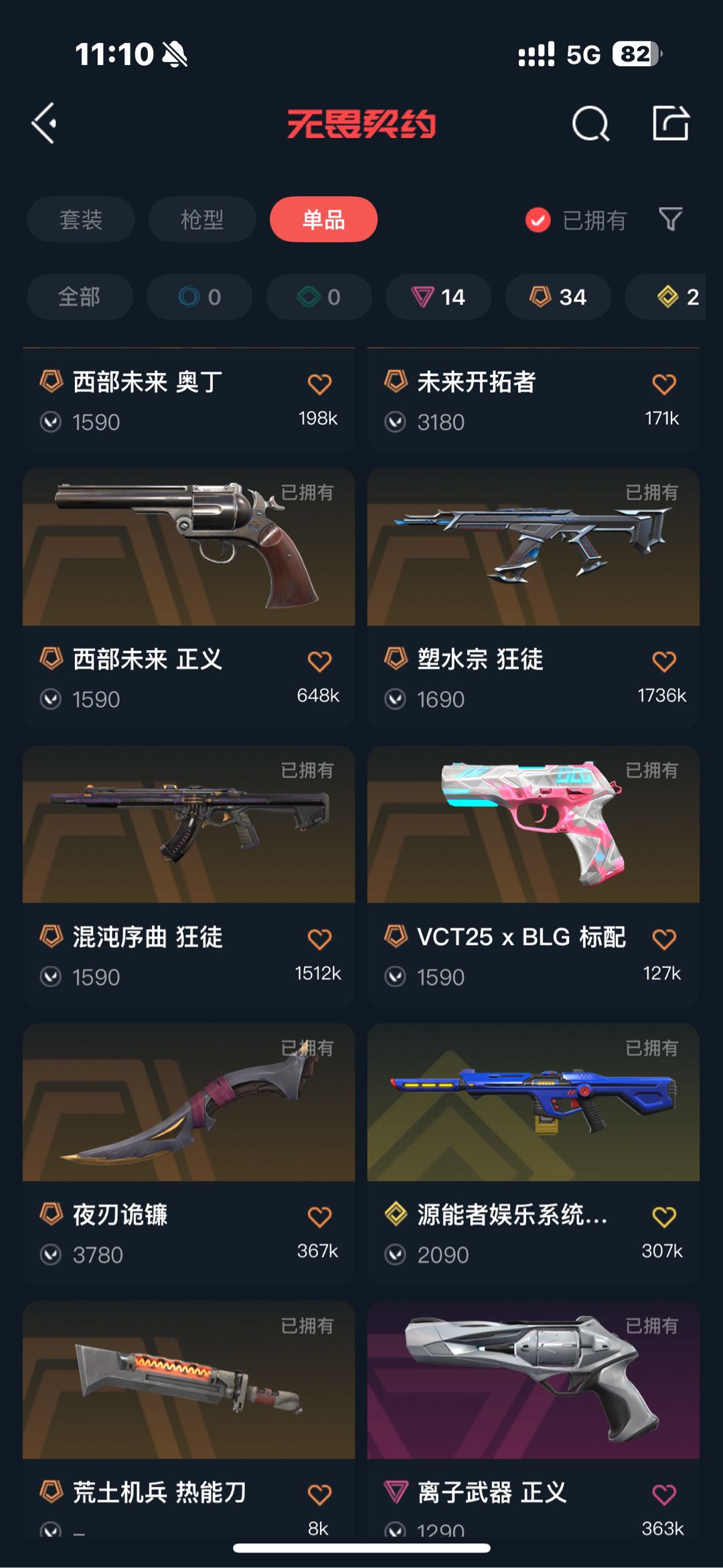Viewport: 723px width, 1568px height.
Task: Open the VCT25 x BLG 标配 card
Action: tap(533, 825)
